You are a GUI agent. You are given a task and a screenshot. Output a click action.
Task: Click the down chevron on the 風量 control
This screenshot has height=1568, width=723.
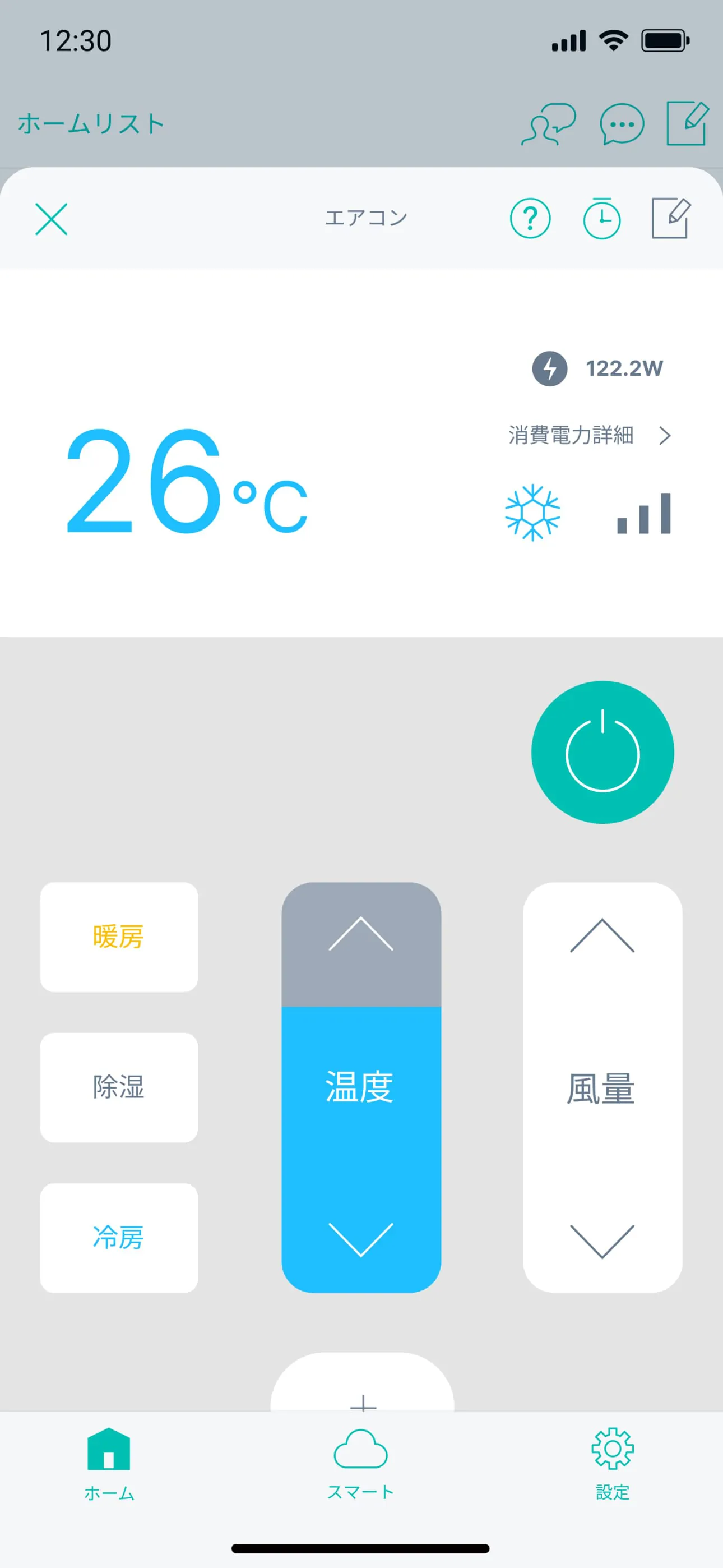[601, 1240]
